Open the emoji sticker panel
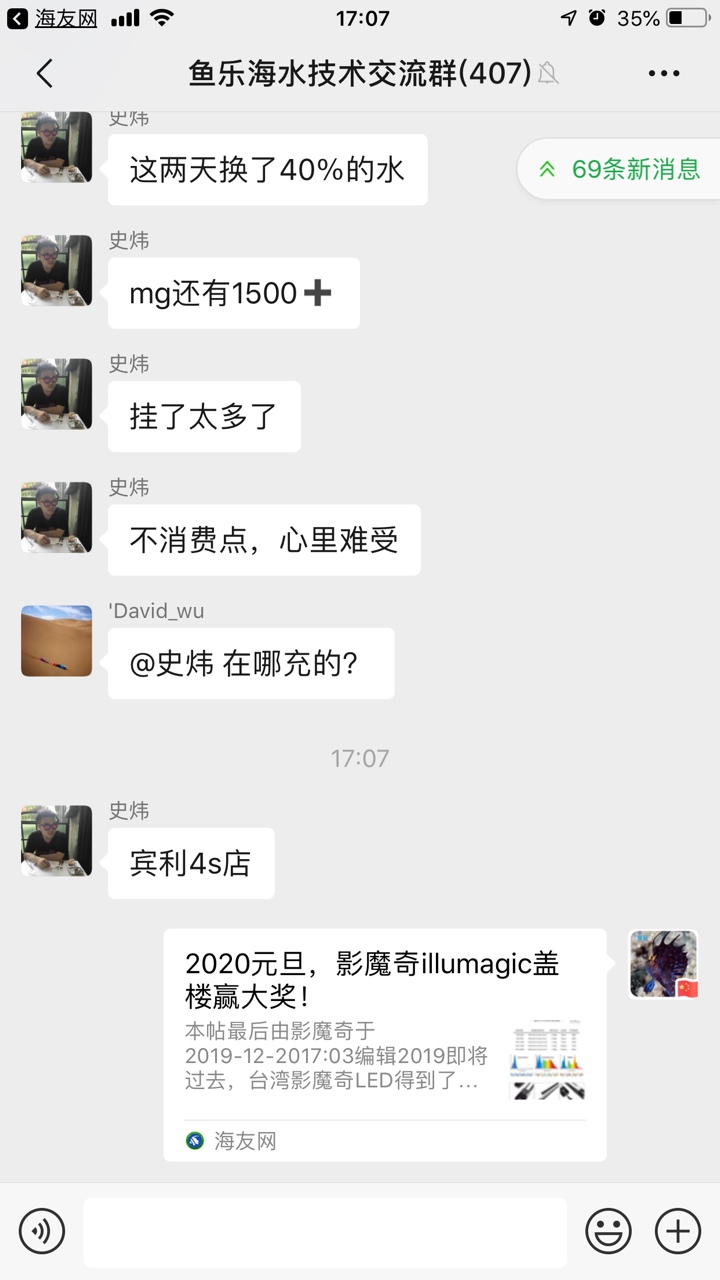Viewport: 720px width, 1280px height. point(608,1230)
